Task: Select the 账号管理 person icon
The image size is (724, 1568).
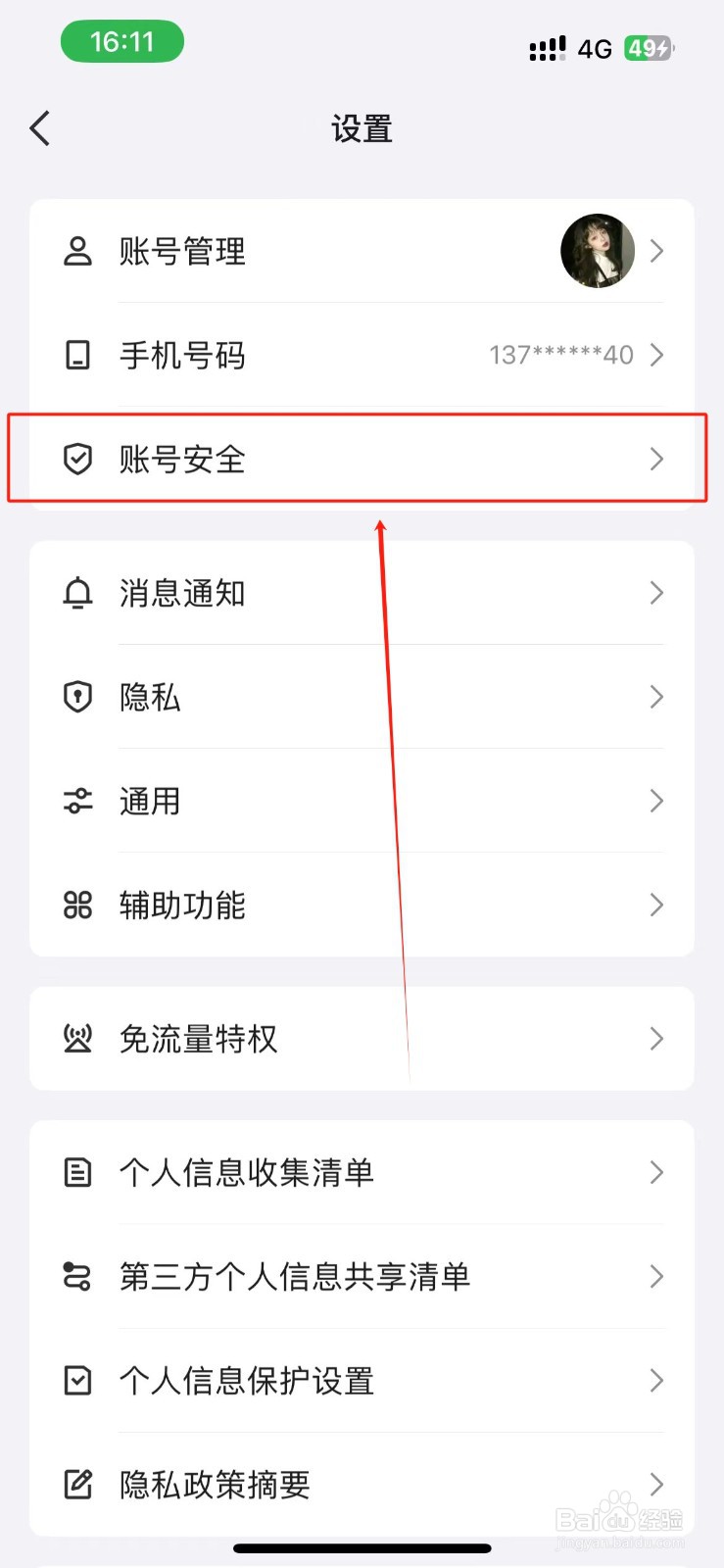Action: click(x=78, y=251)
